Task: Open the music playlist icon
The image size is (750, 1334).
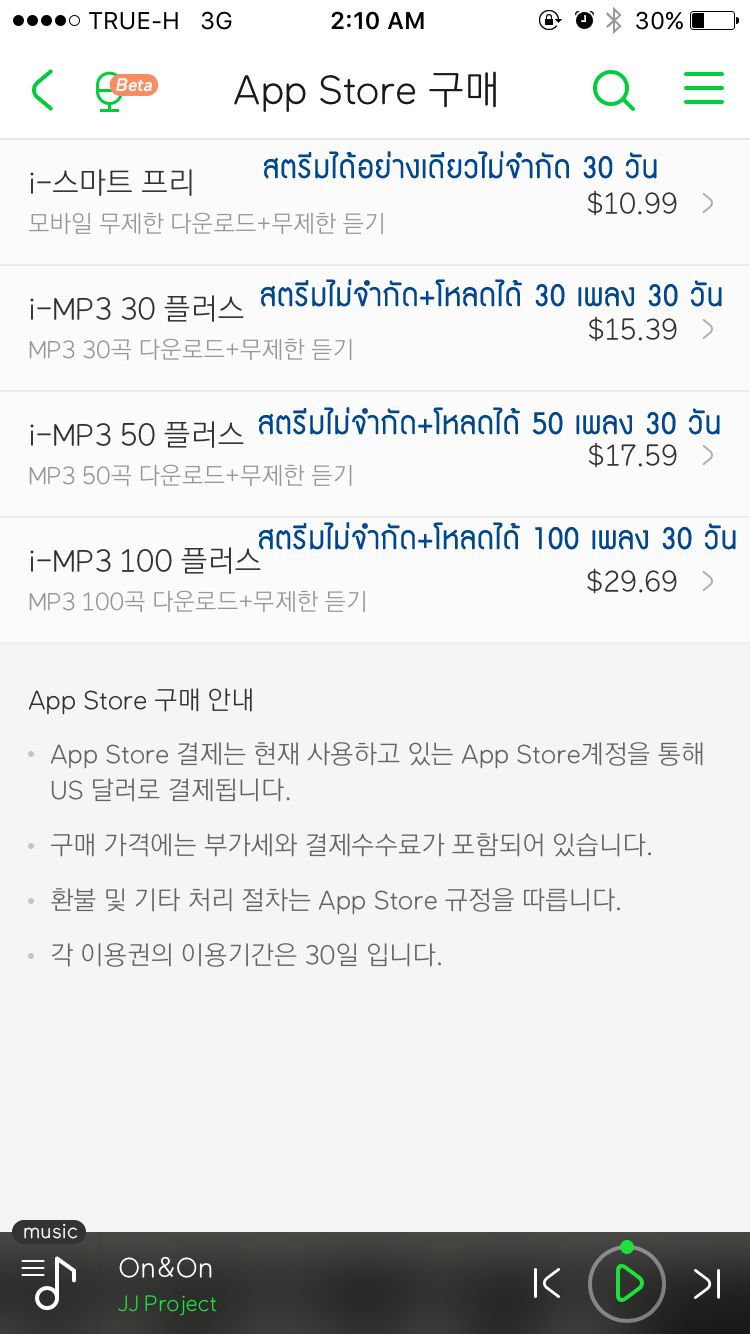Action: (49, 1282)
